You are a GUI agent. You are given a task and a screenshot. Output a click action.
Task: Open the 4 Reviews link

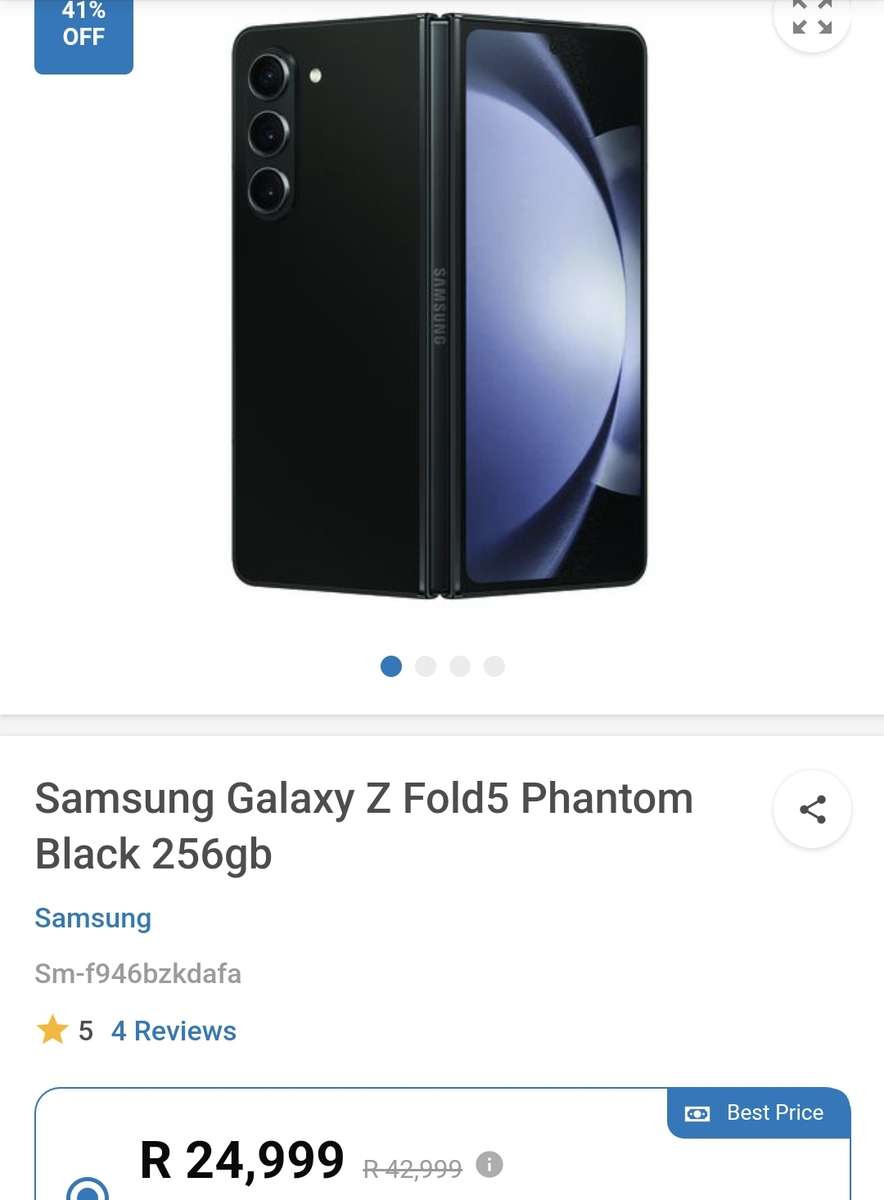pyautogui.click(x=173, y=1030)
